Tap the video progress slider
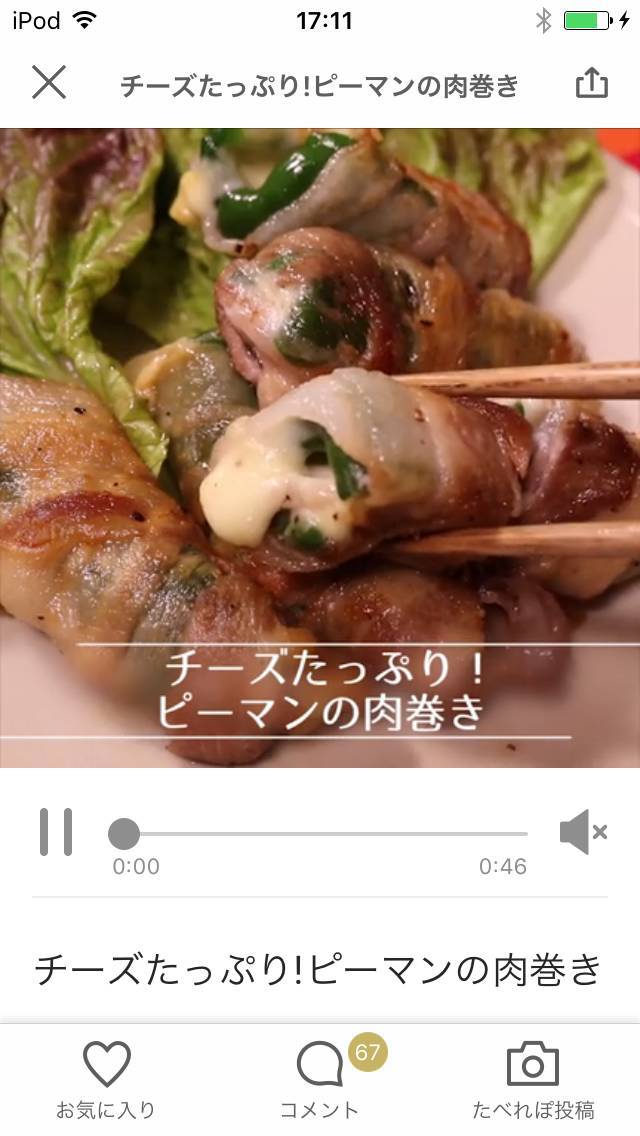Screen dimensions: 640x1136 click(x=320, y=833)
